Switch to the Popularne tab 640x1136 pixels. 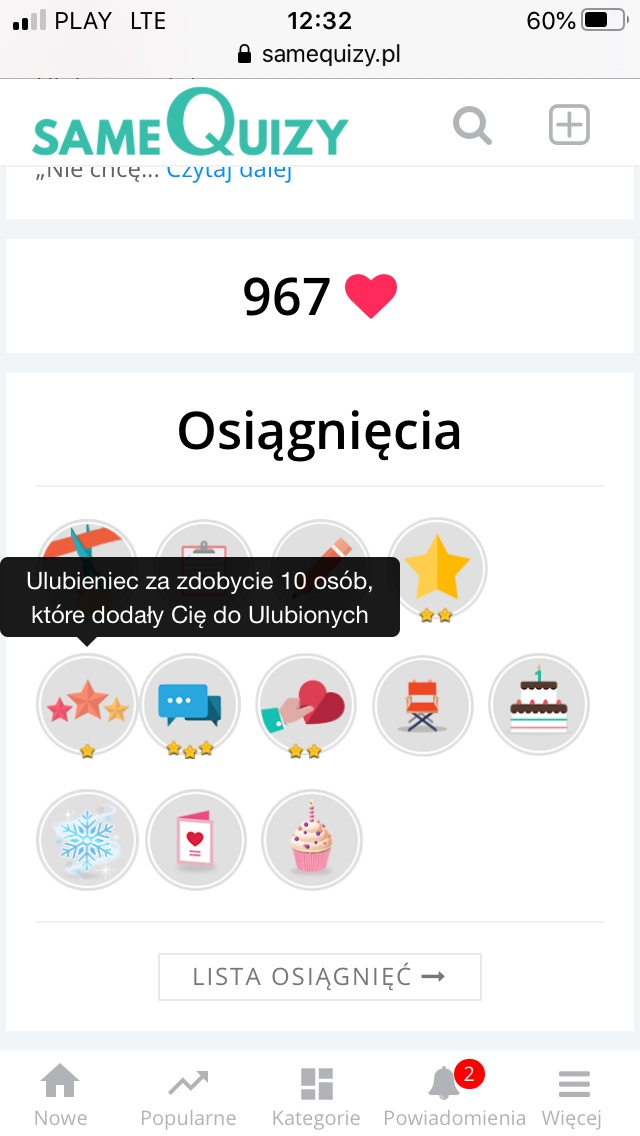(188, 1096)
